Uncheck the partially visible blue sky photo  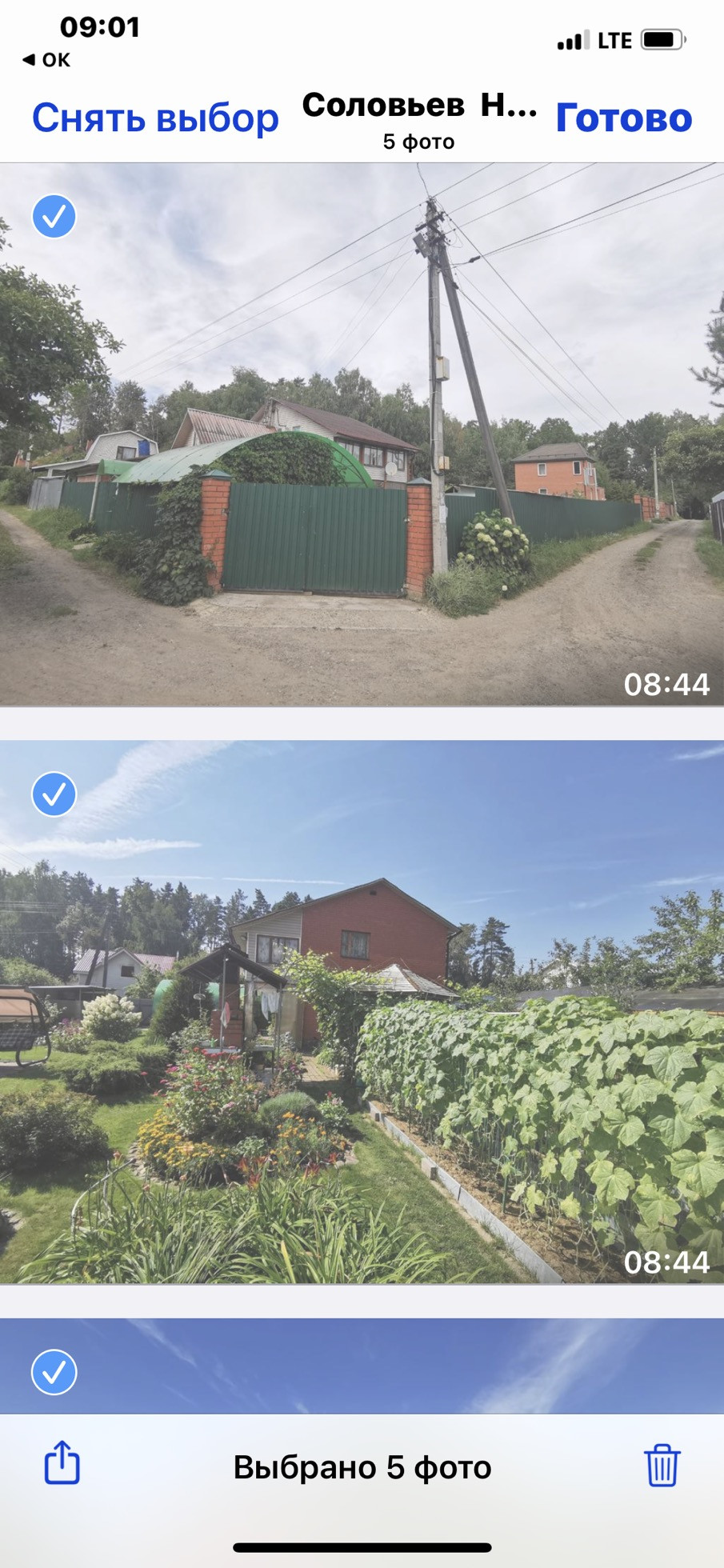54,1371
